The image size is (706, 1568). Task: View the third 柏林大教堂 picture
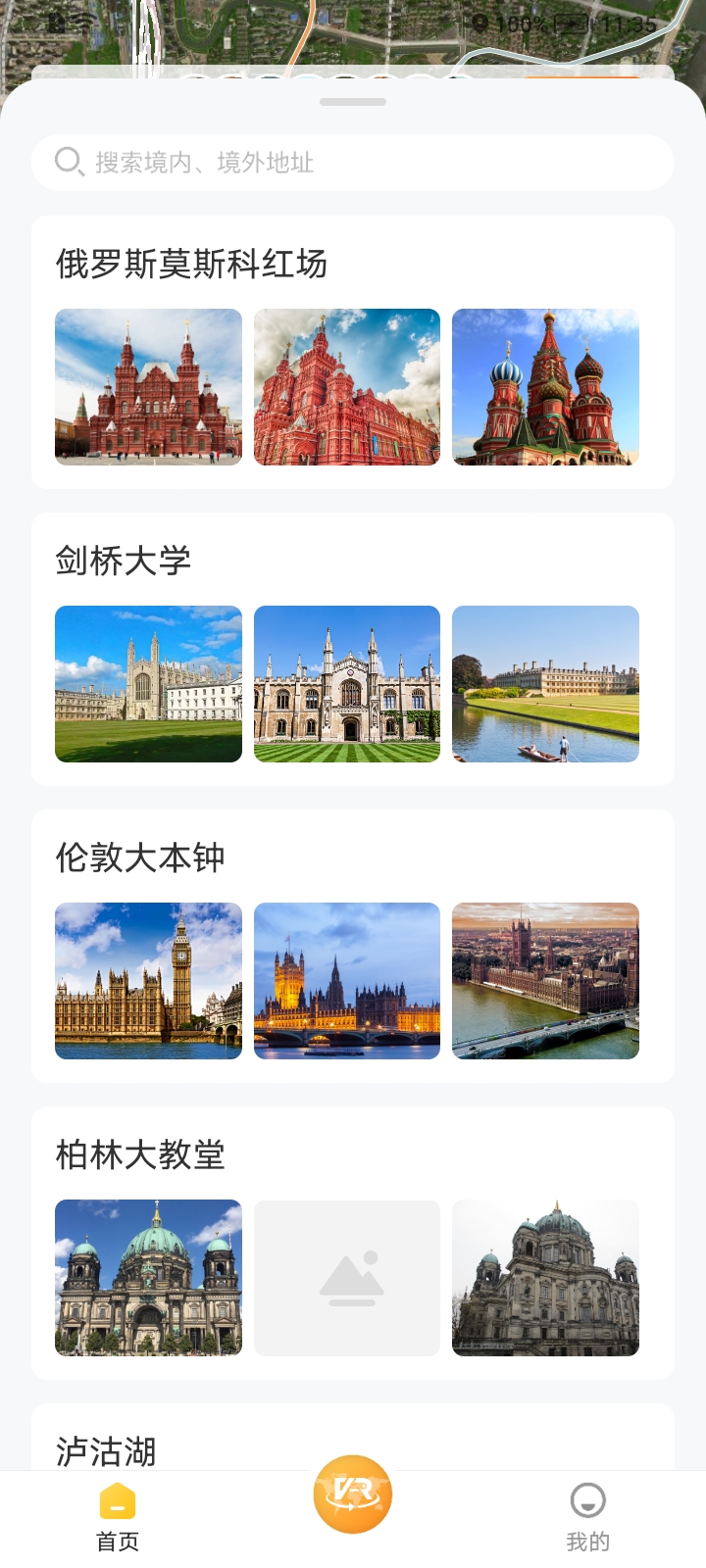point(545,1278)
